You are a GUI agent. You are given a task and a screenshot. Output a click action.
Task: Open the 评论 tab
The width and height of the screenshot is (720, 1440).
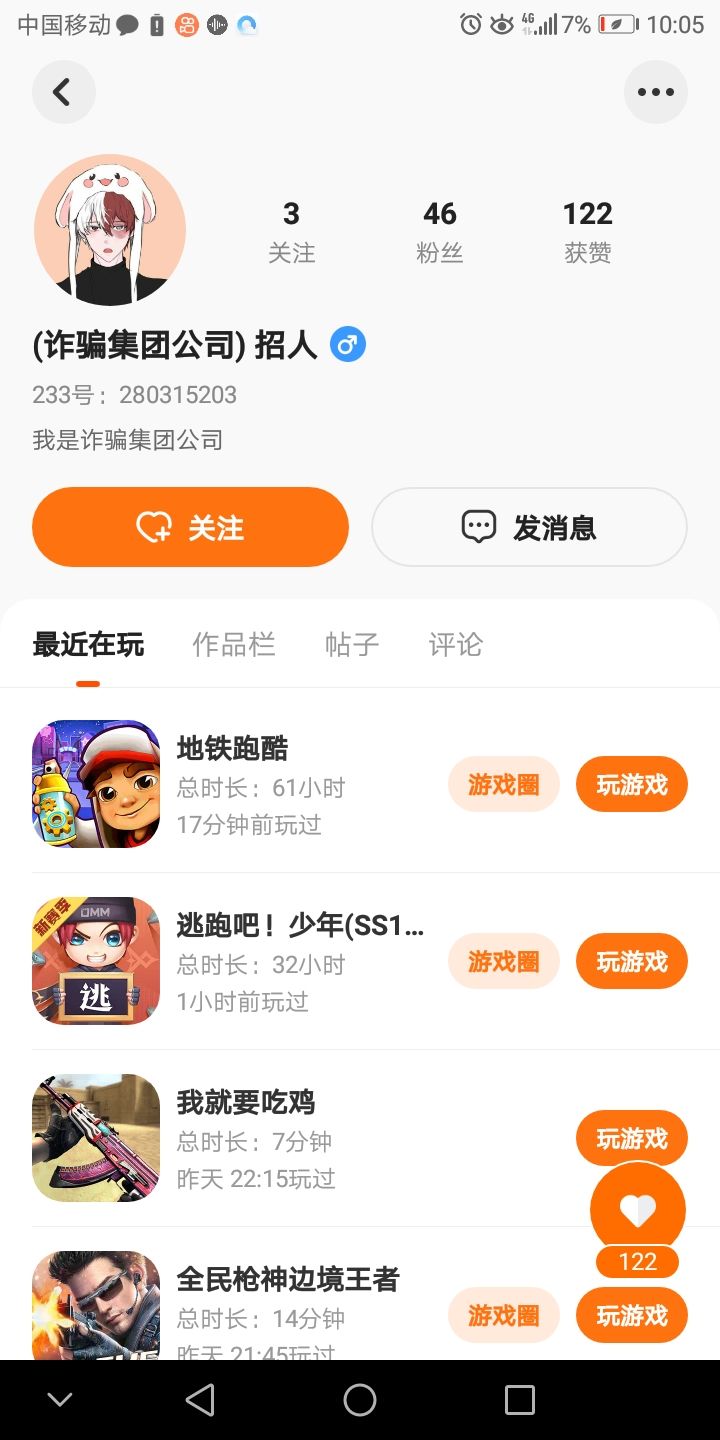point(455,645)
